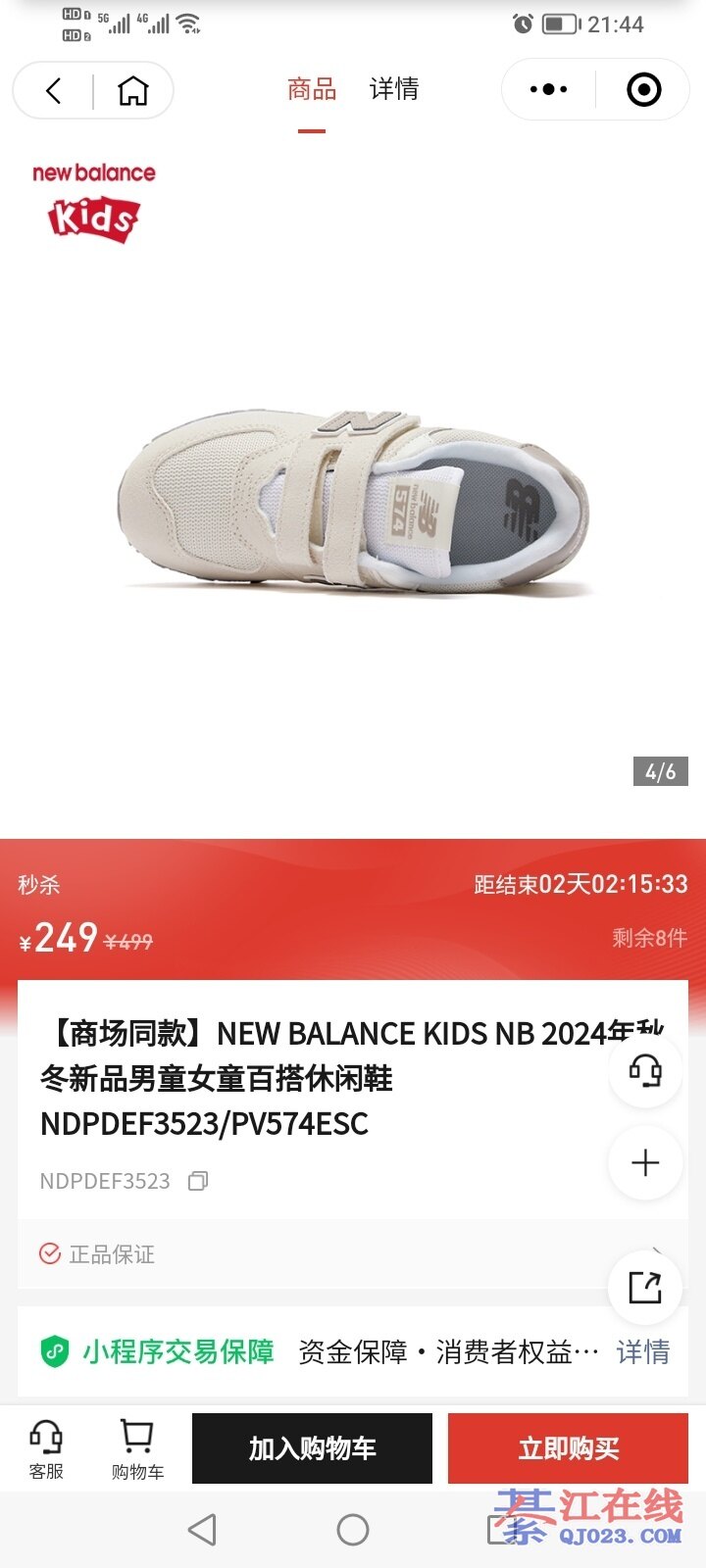Contact 客服 from the bottom bar
Image resolution: width=706 pixels, height=1568 pixels.
pyautogui.click(x=46, y=1448)
